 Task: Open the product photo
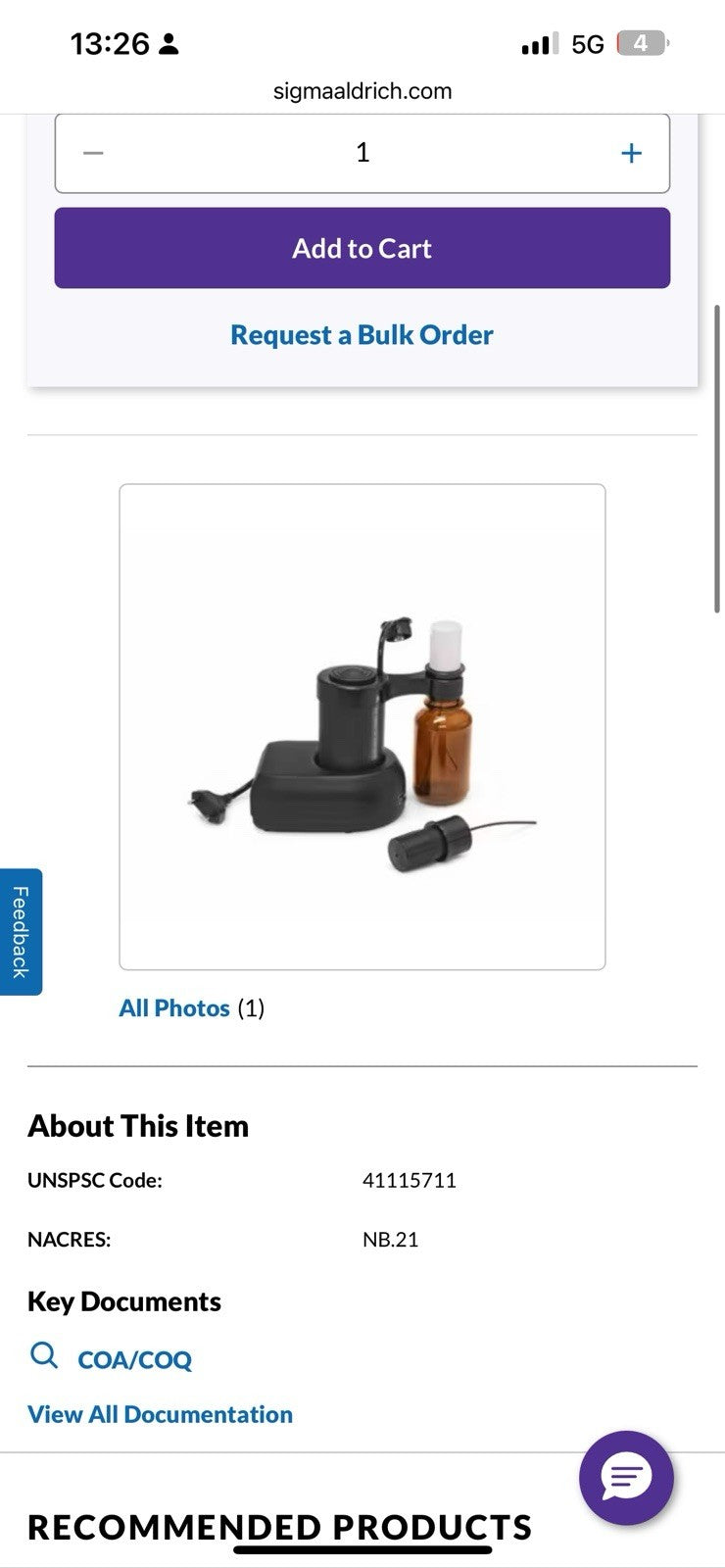[362, 726]
